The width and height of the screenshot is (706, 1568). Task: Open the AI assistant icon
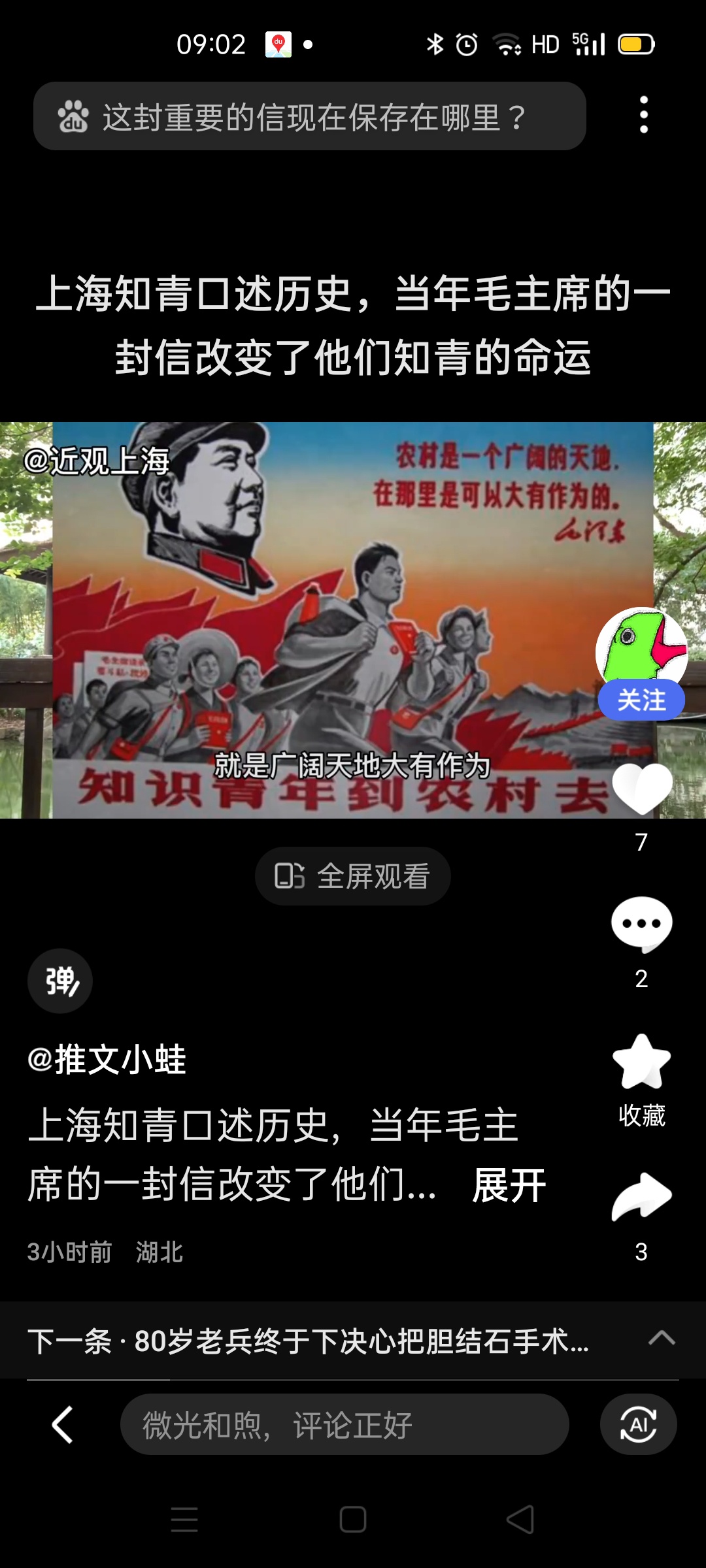(638, 1424)
